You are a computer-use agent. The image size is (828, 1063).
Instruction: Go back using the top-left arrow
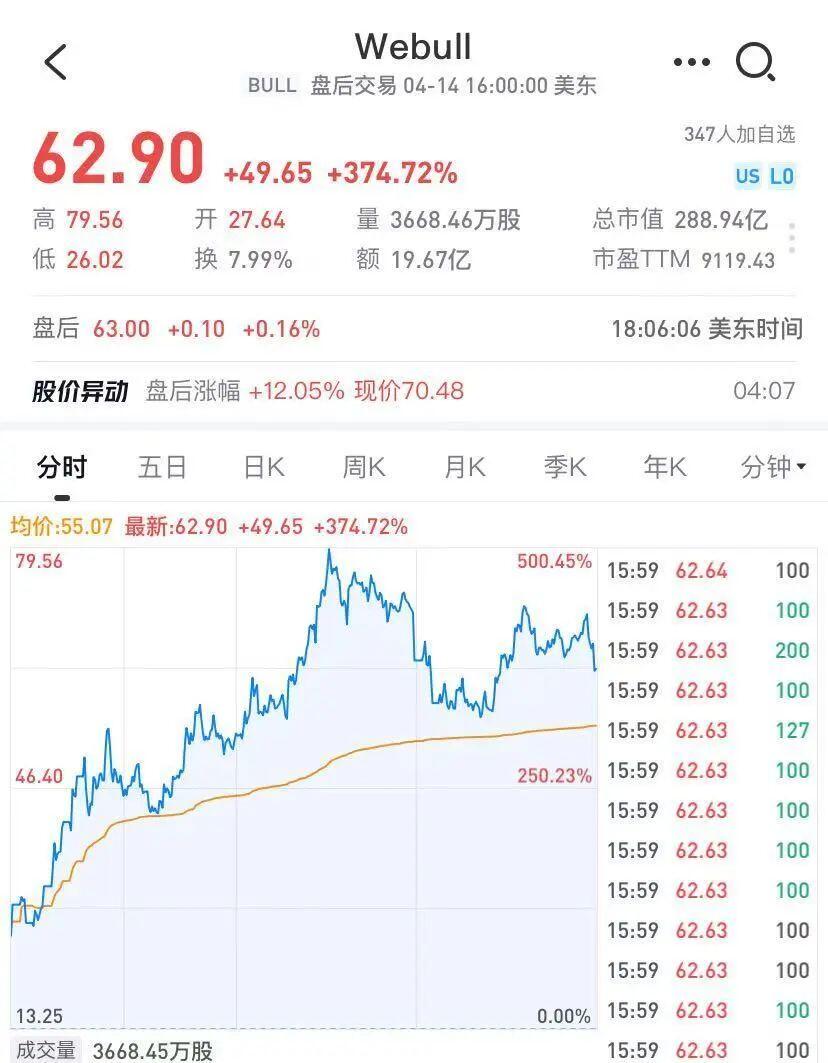click(x=57, y=60)
